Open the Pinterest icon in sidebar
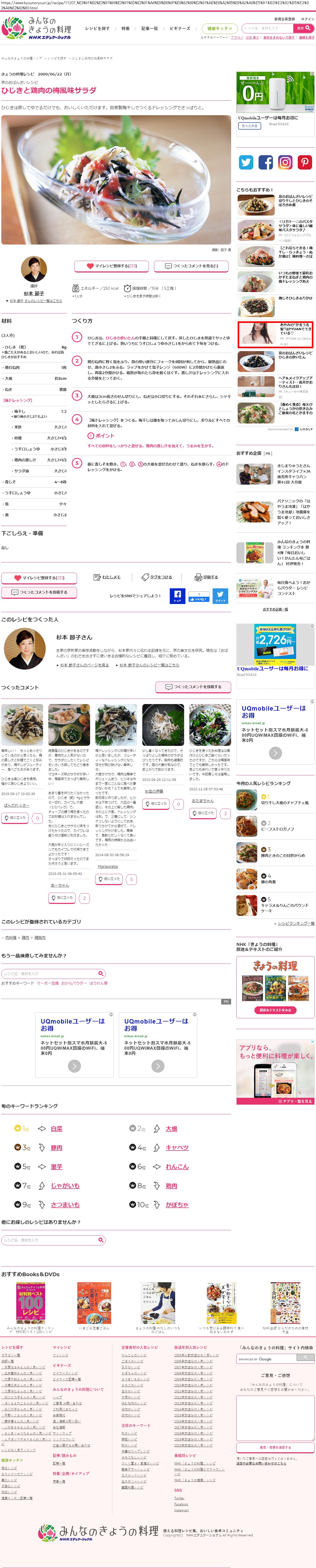316x1568 pixels. point(305,162)
